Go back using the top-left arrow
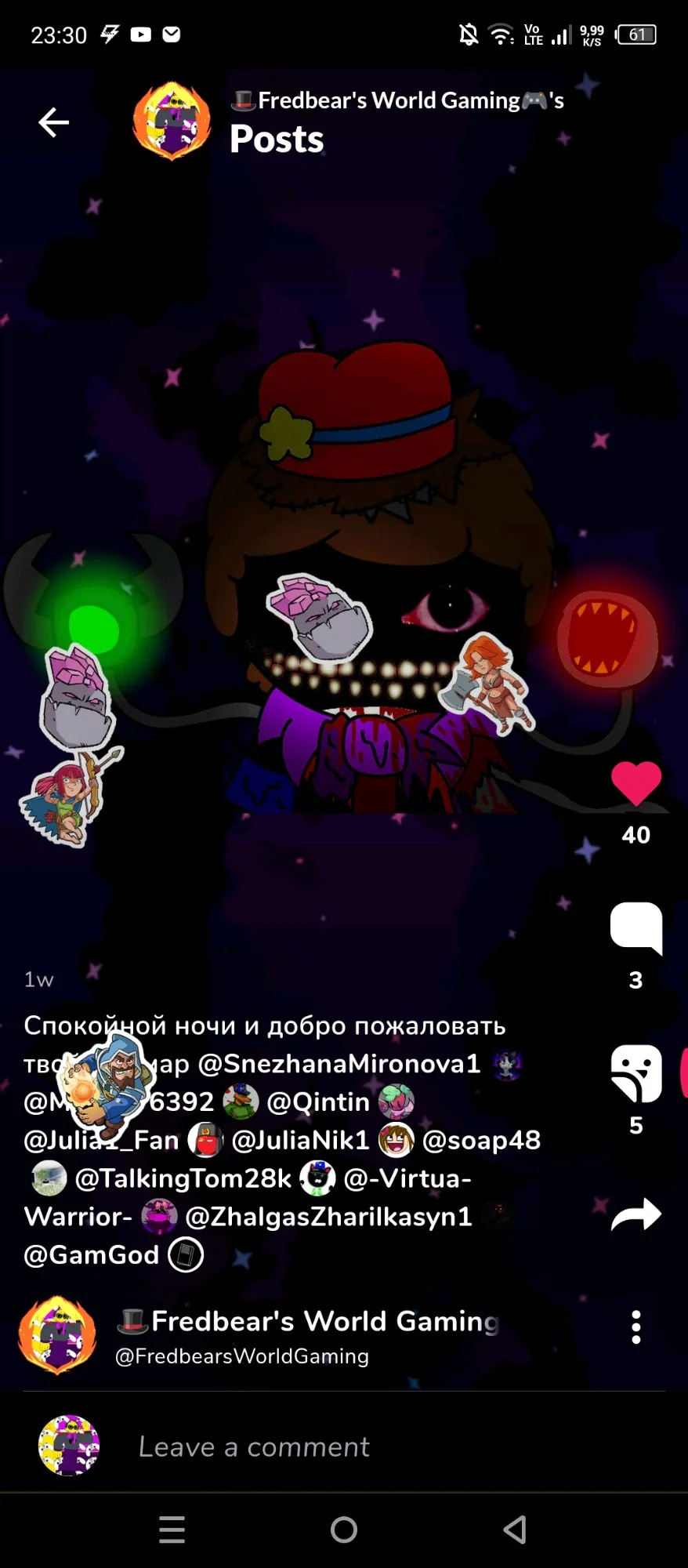Screen dimensions: 688x1568 tap(53, 122)
